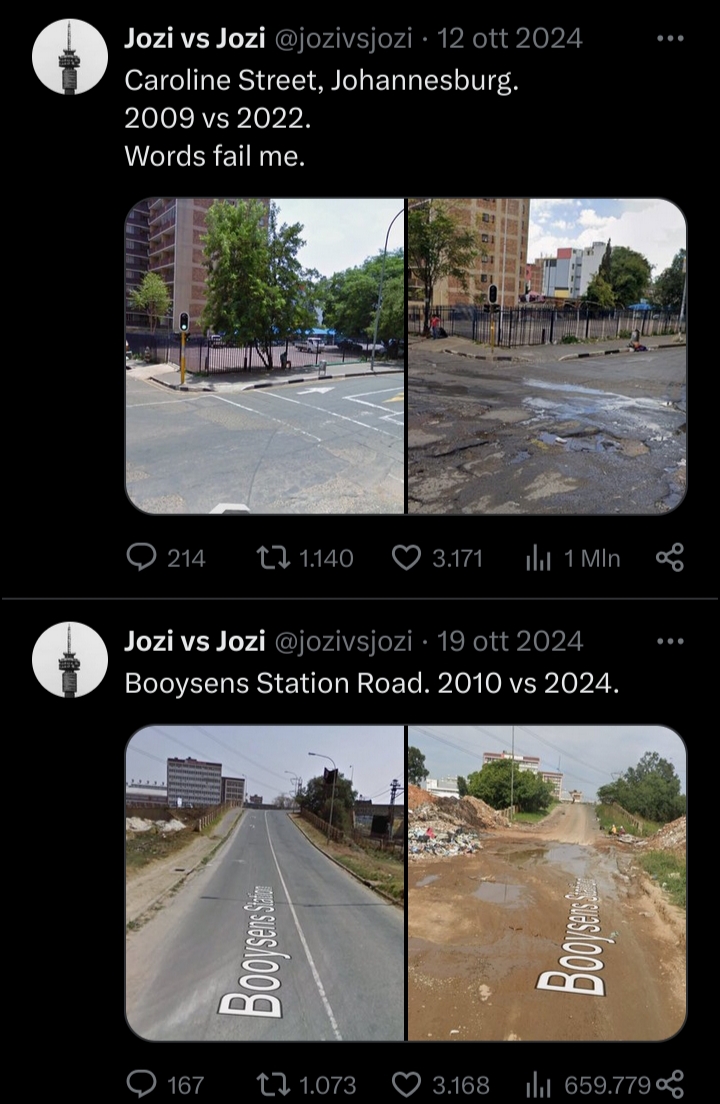Open profile avatar on the 12 ott post
Image resolution: width=720 pixels, height=1104 pixels.
[x=70, y=57]
